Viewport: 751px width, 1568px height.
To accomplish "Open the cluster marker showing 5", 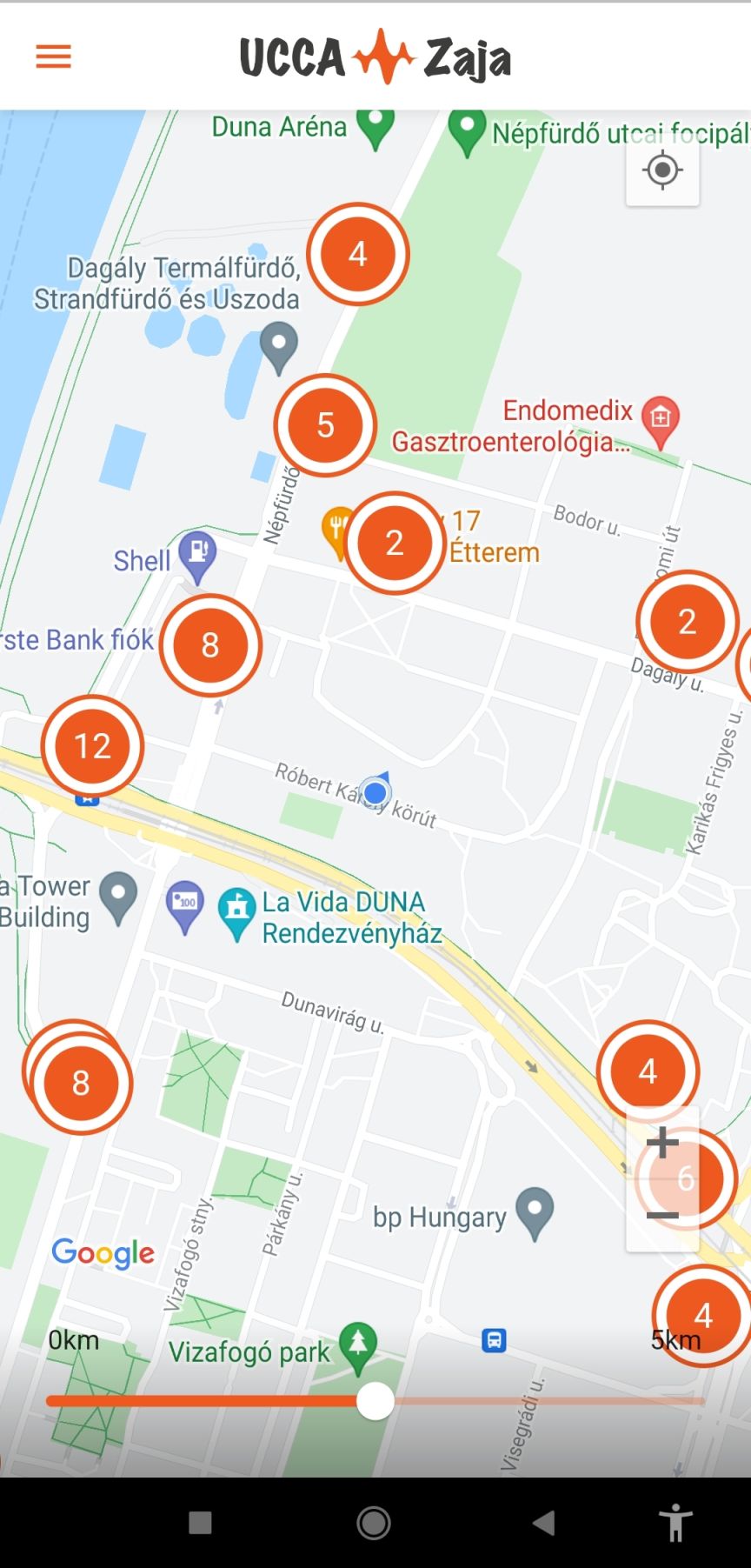I will coord(325,425).
